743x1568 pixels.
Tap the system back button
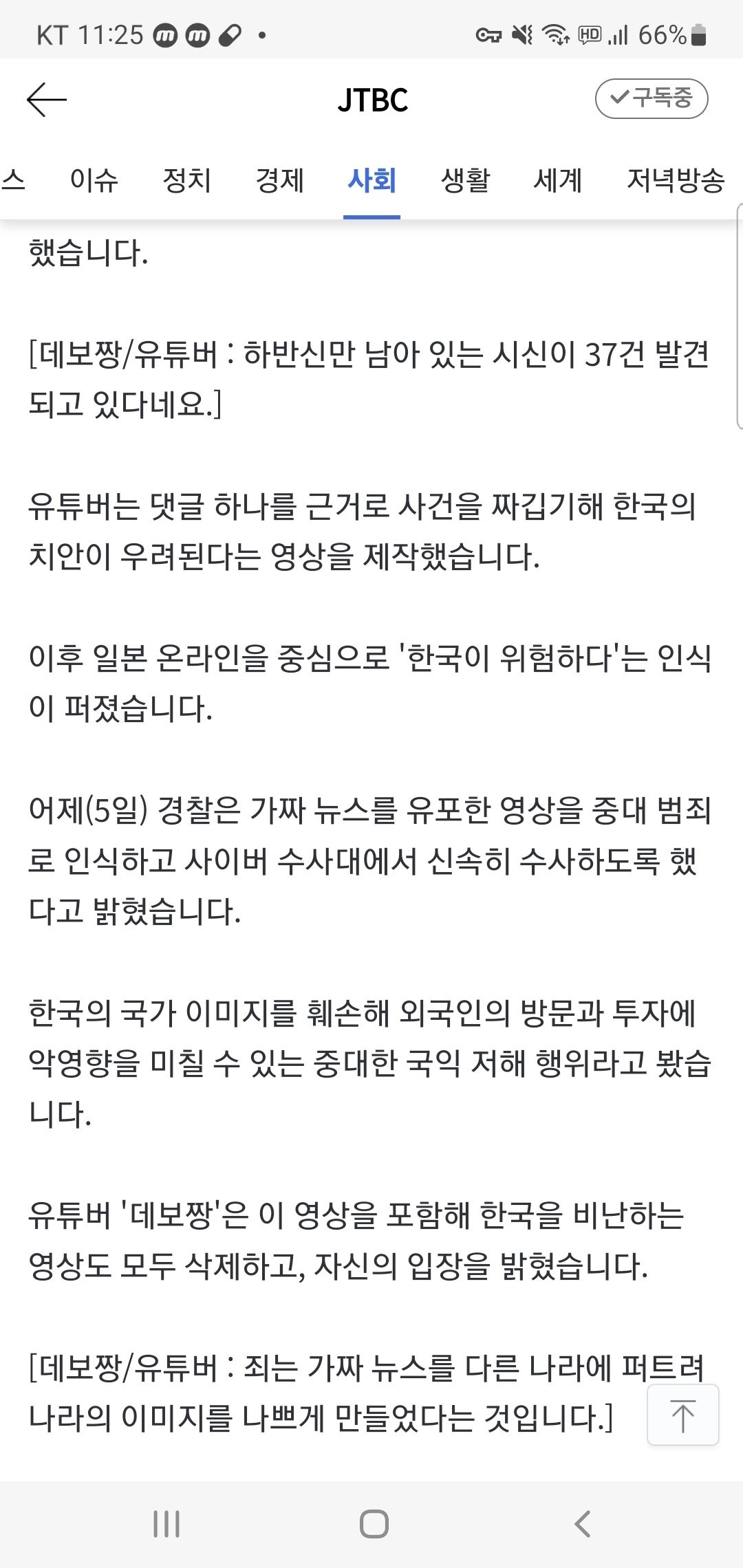[582, 1524]
